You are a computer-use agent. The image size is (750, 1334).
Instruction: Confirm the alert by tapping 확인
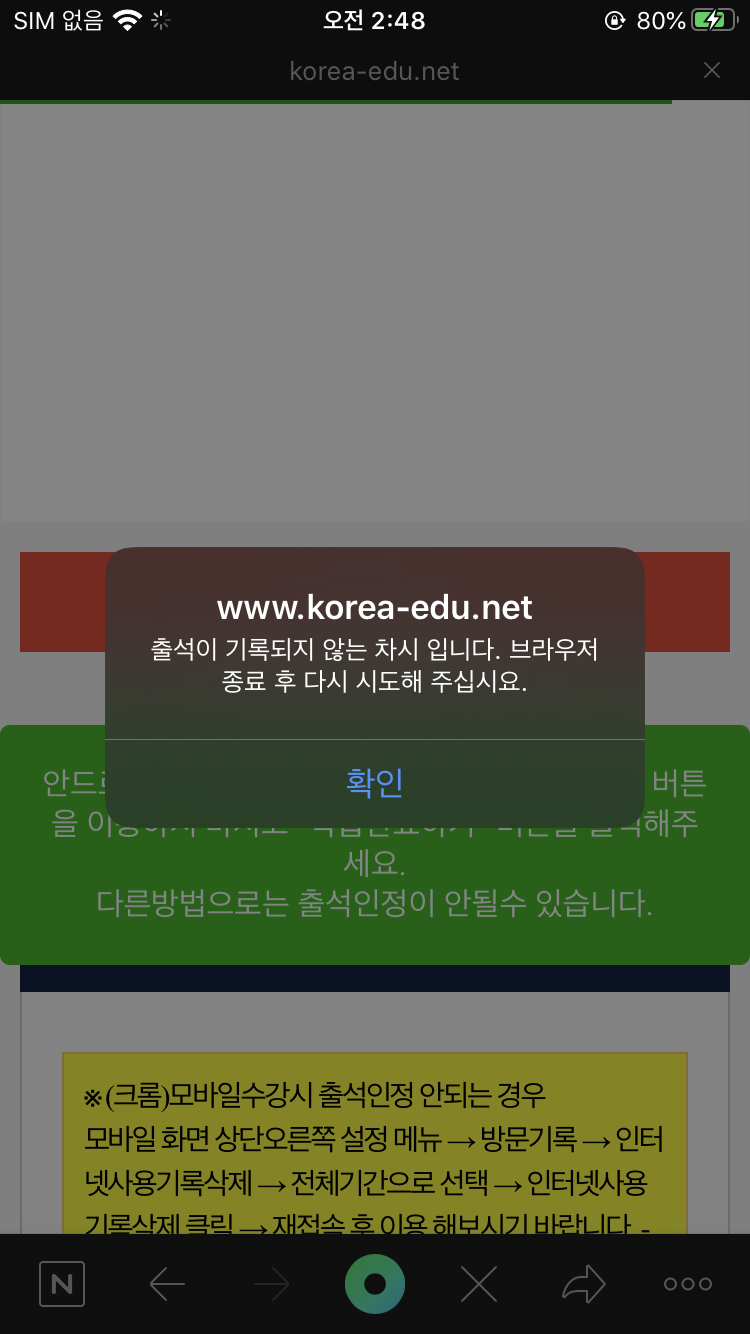click(375, 783)
